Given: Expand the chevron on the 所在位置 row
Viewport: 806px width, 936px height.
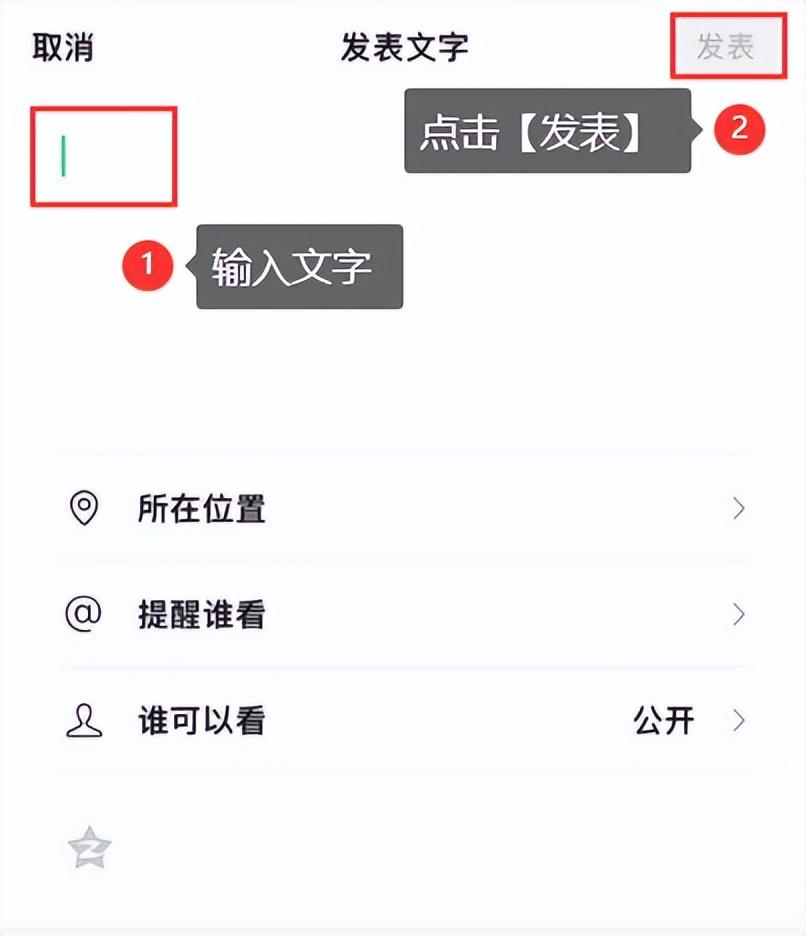Looking at the screenshot, I should [x=738, y=509].
